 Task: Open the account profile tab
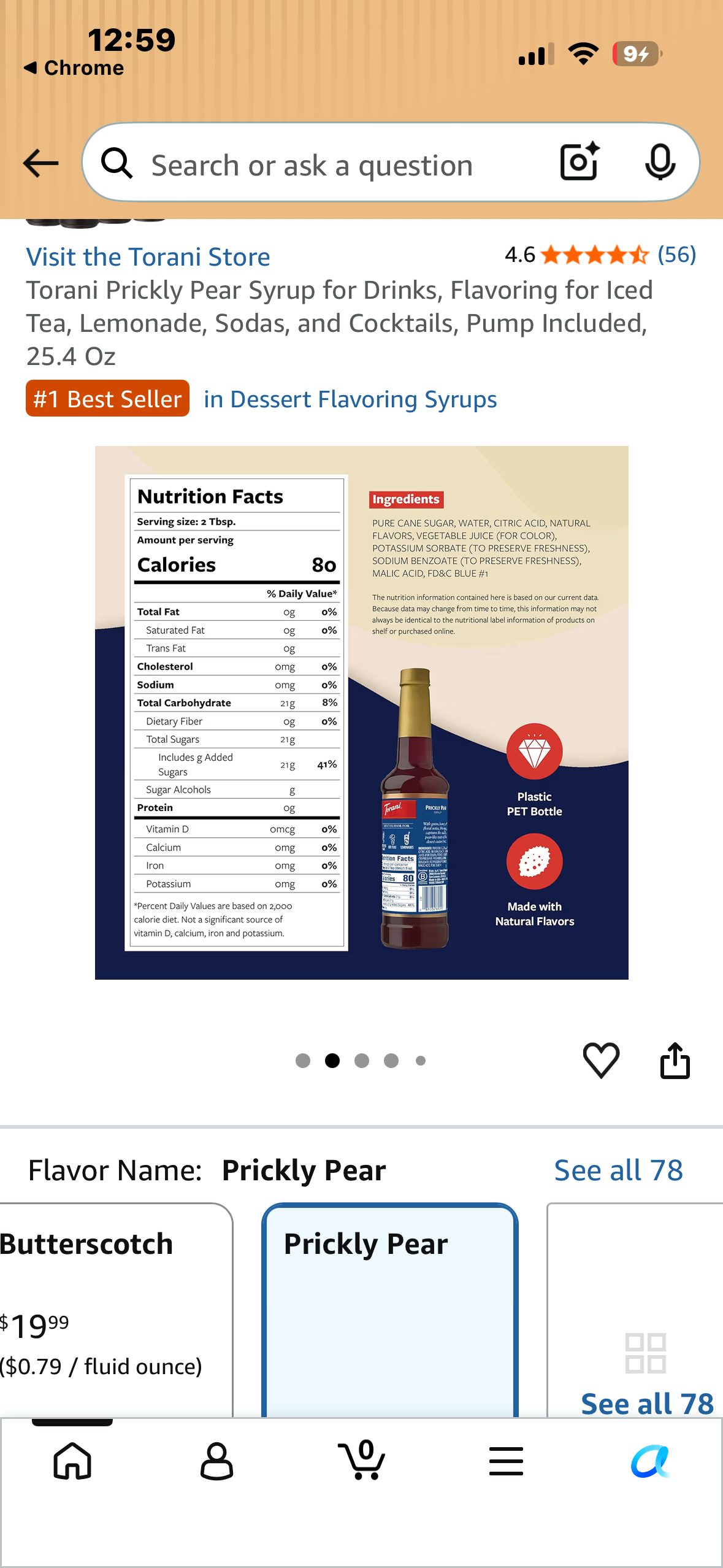click(x=216, y=1461)
